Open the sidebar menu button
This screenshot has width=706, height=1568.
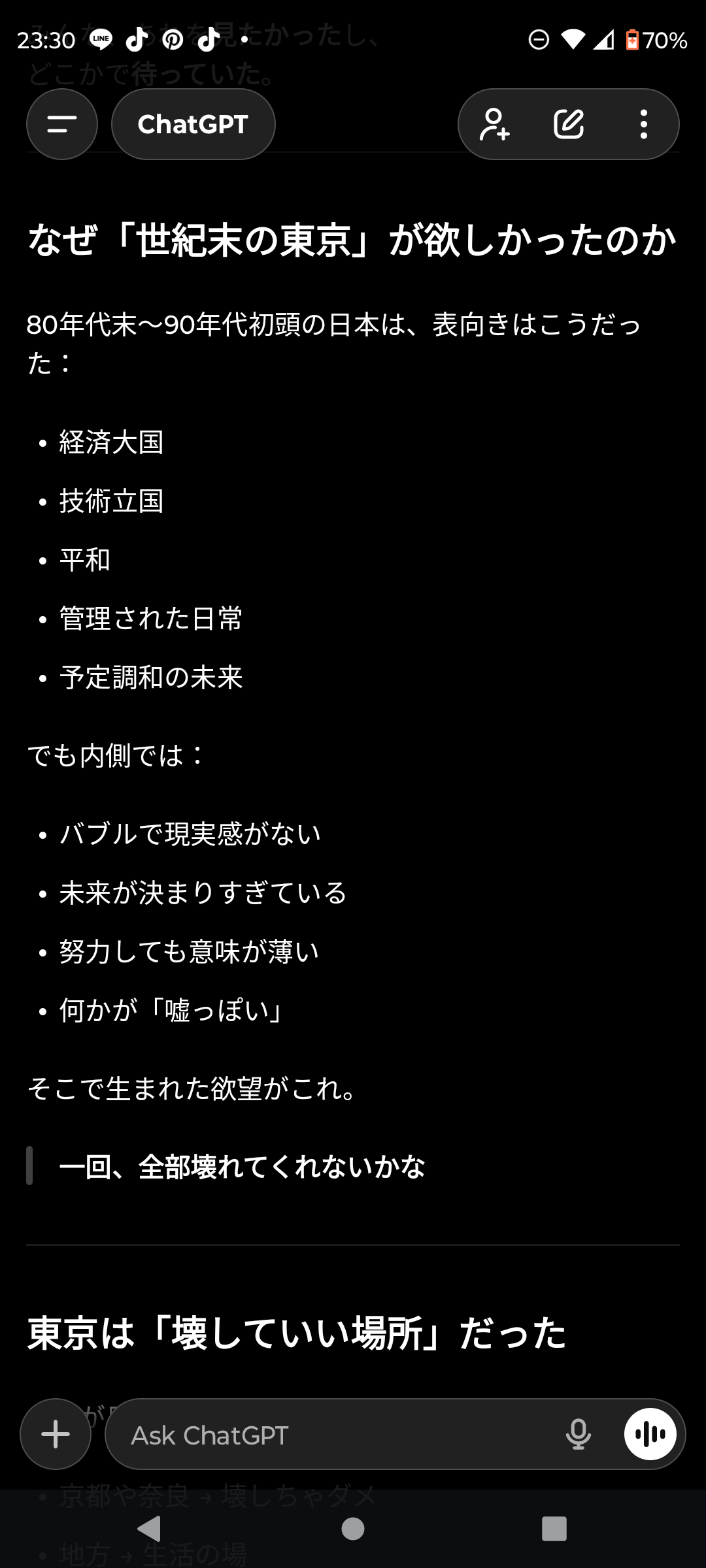click(62, 124)
